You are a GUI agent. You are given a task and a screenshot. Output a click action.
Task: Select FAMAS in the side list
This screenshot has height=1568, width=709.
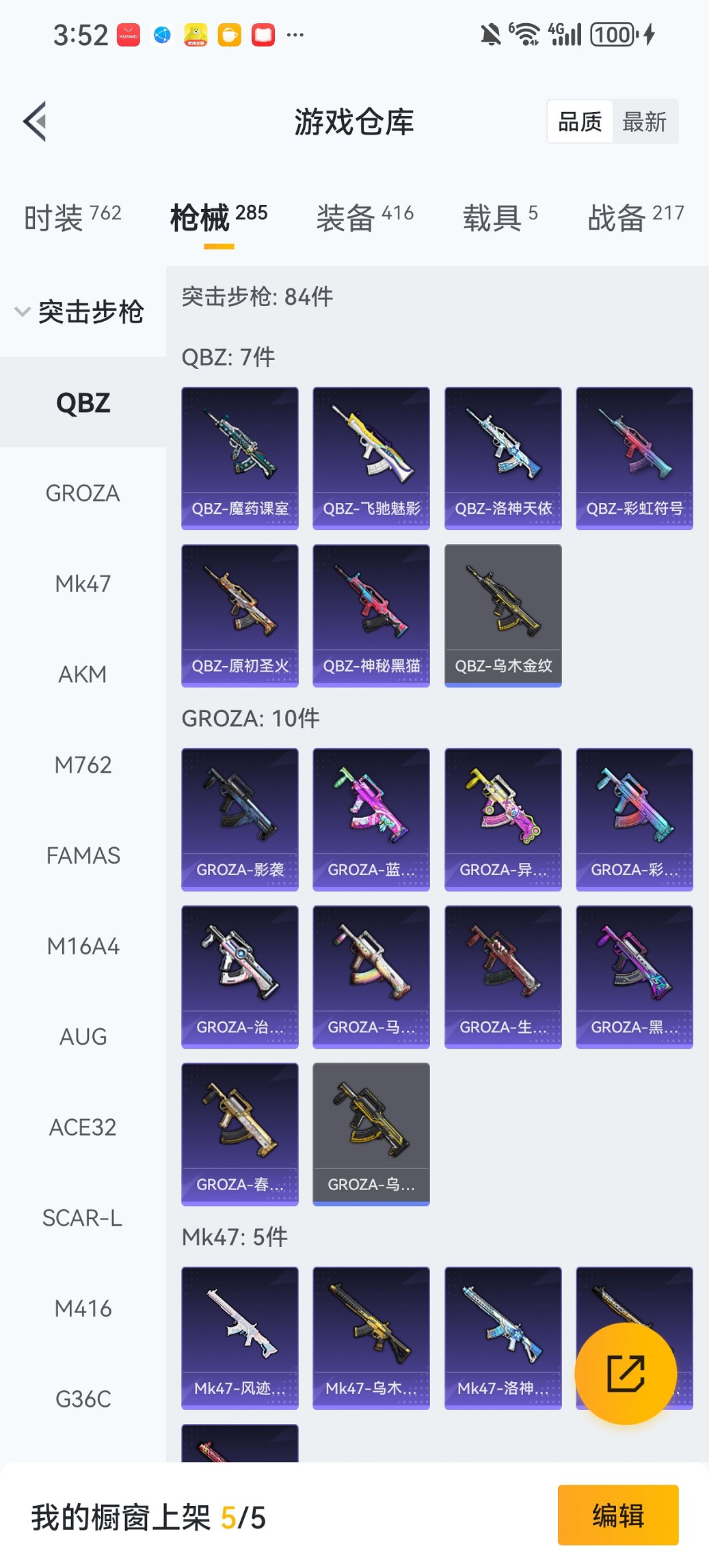point(83,855)
